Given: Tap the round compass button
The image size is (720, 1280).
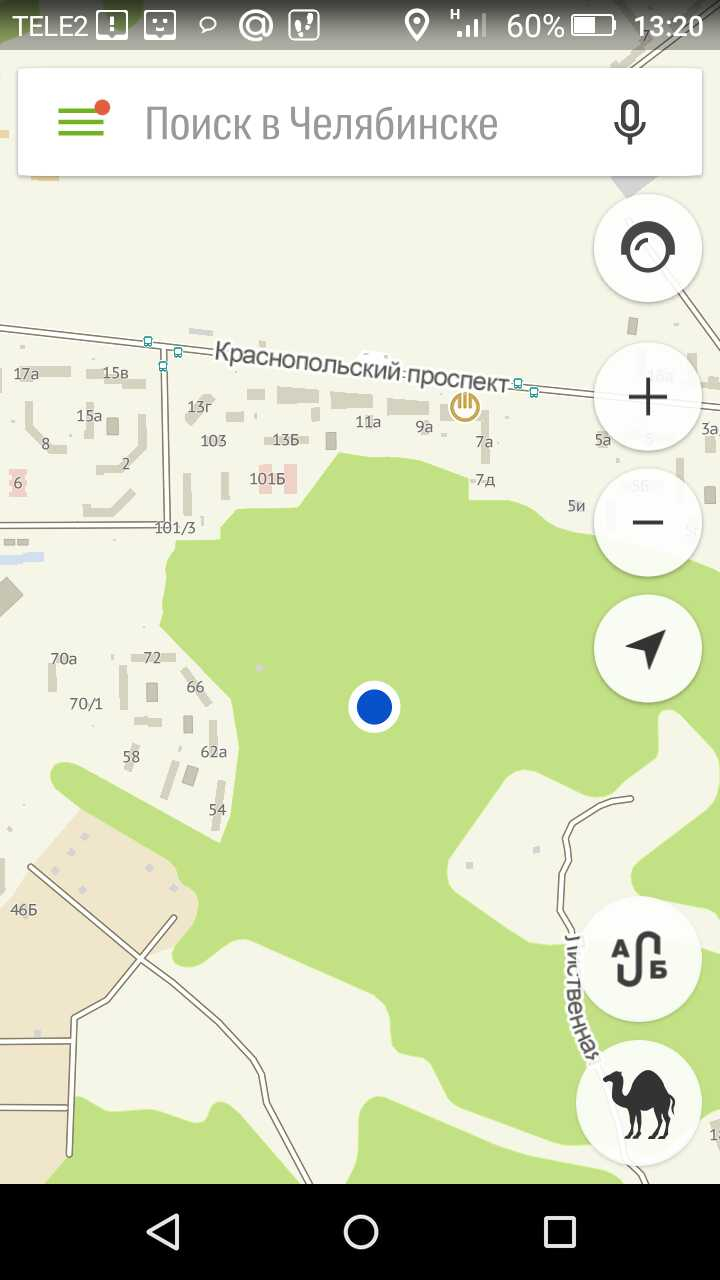Looking at the screenshot, I should click(648, 247).
